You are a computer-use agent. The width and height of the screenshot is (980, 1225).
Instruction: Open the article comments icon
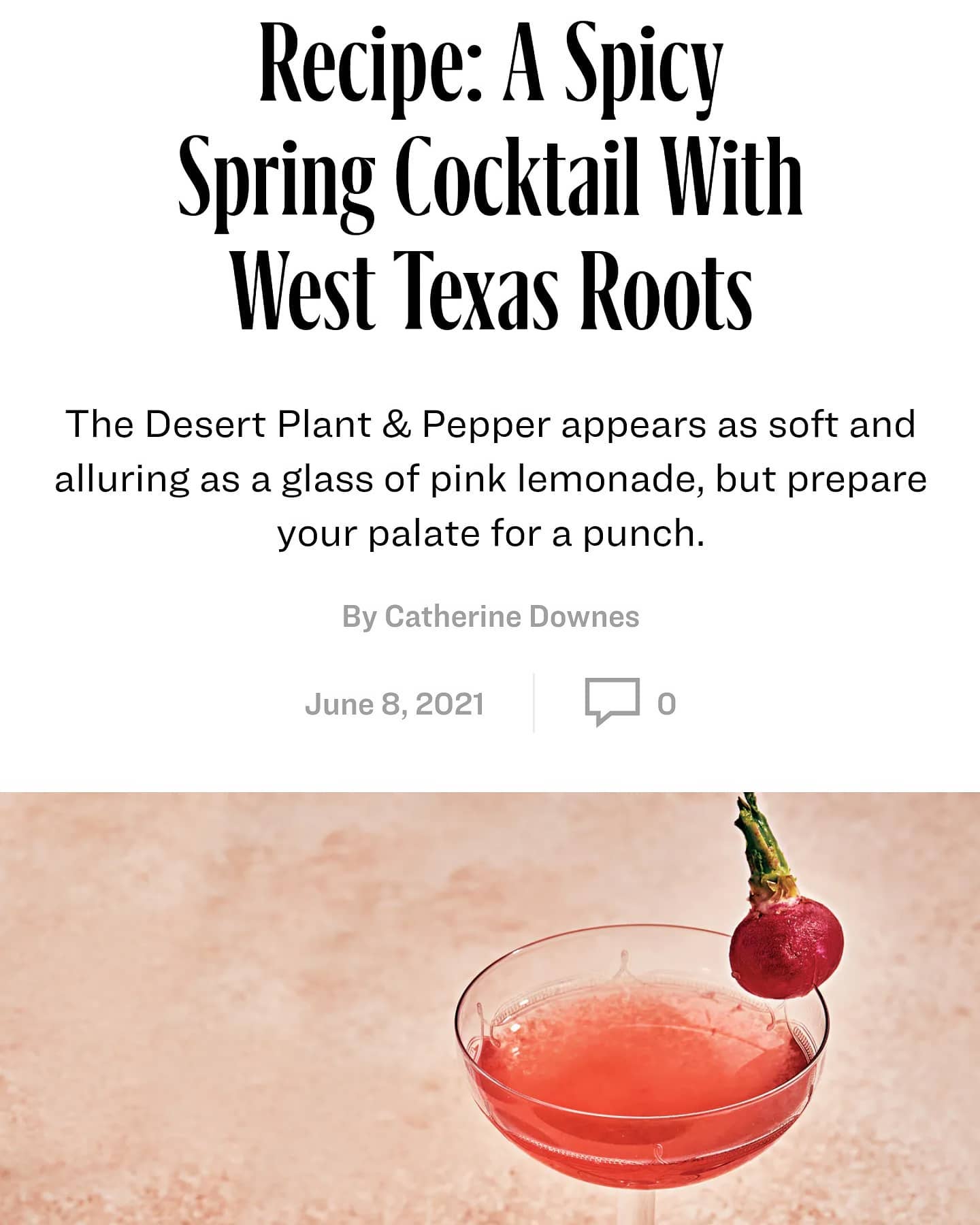[612, 702]
